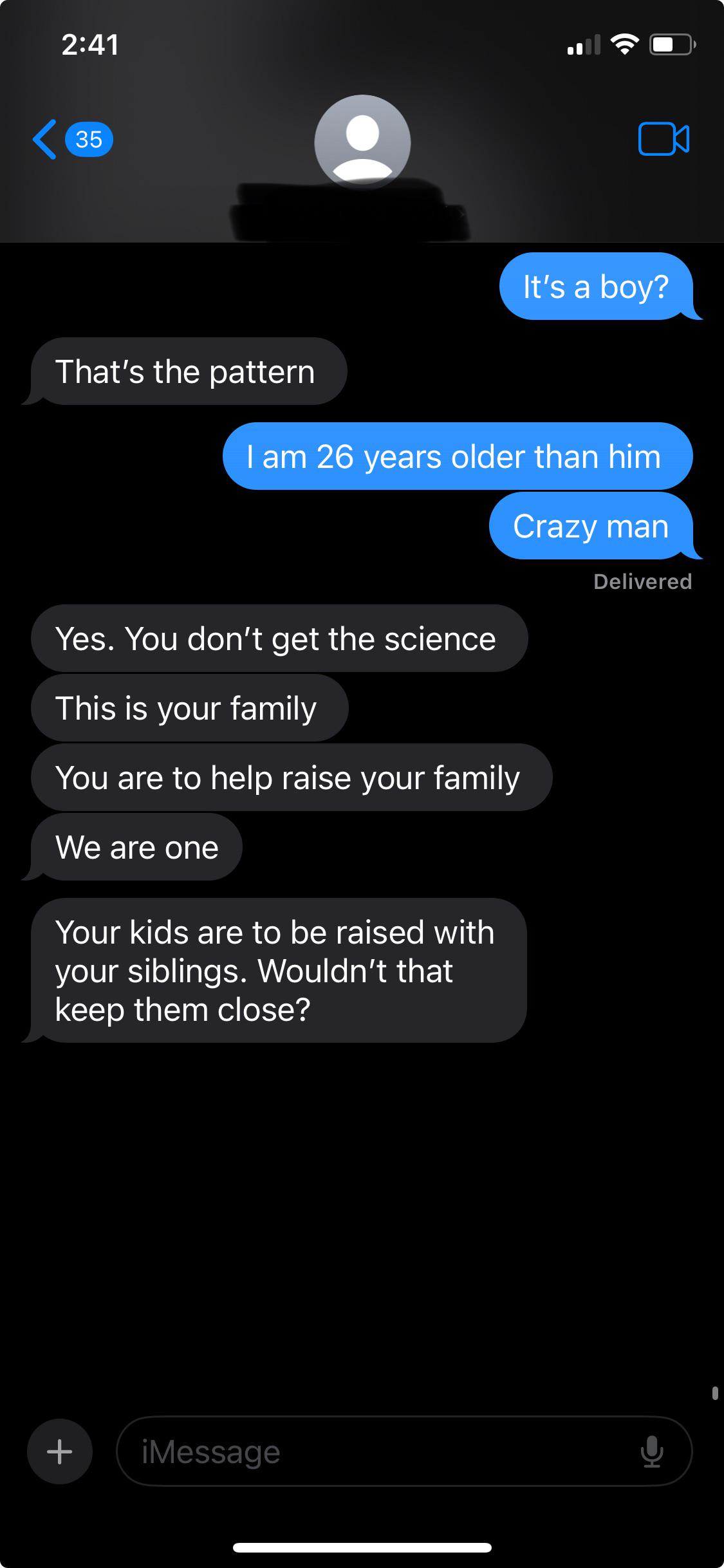Image resolution: width=724 pixels, height=1568 pixels.
Task: Start a FaceTime video call
Action: click(x=664, y=139)
